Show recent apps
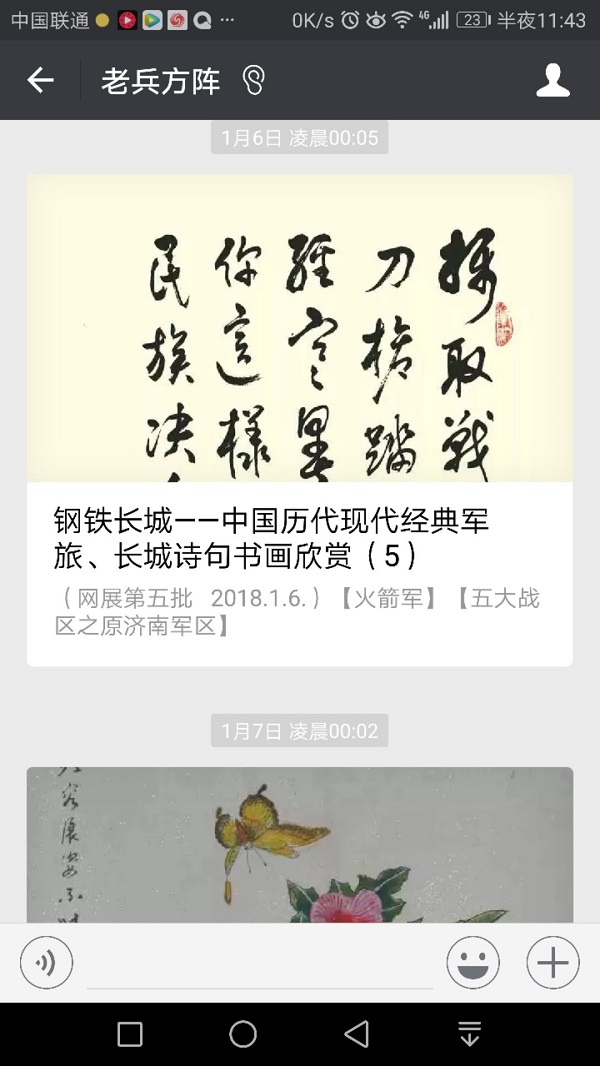 tap(130, 1034)
